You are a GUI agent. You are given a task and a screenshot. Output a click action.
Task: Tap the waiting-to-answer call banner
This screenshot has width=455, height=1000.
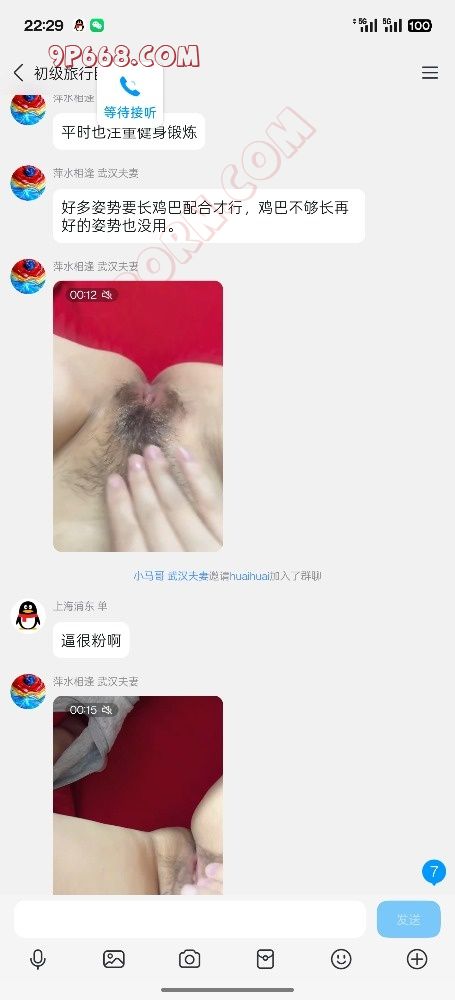tap(130, 96)
